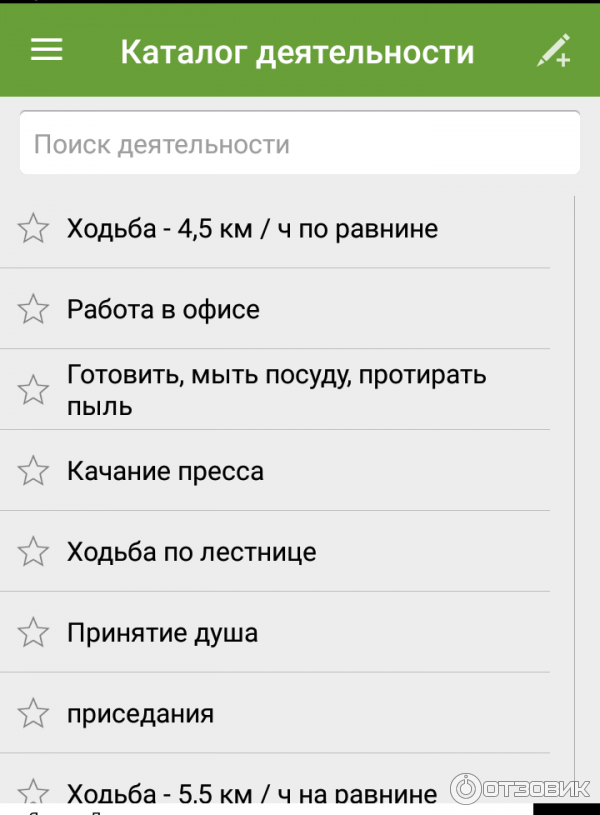Select the Качание пресса activity
The image size is (600, 815).
pyautogui.click(x=165, y=471)
